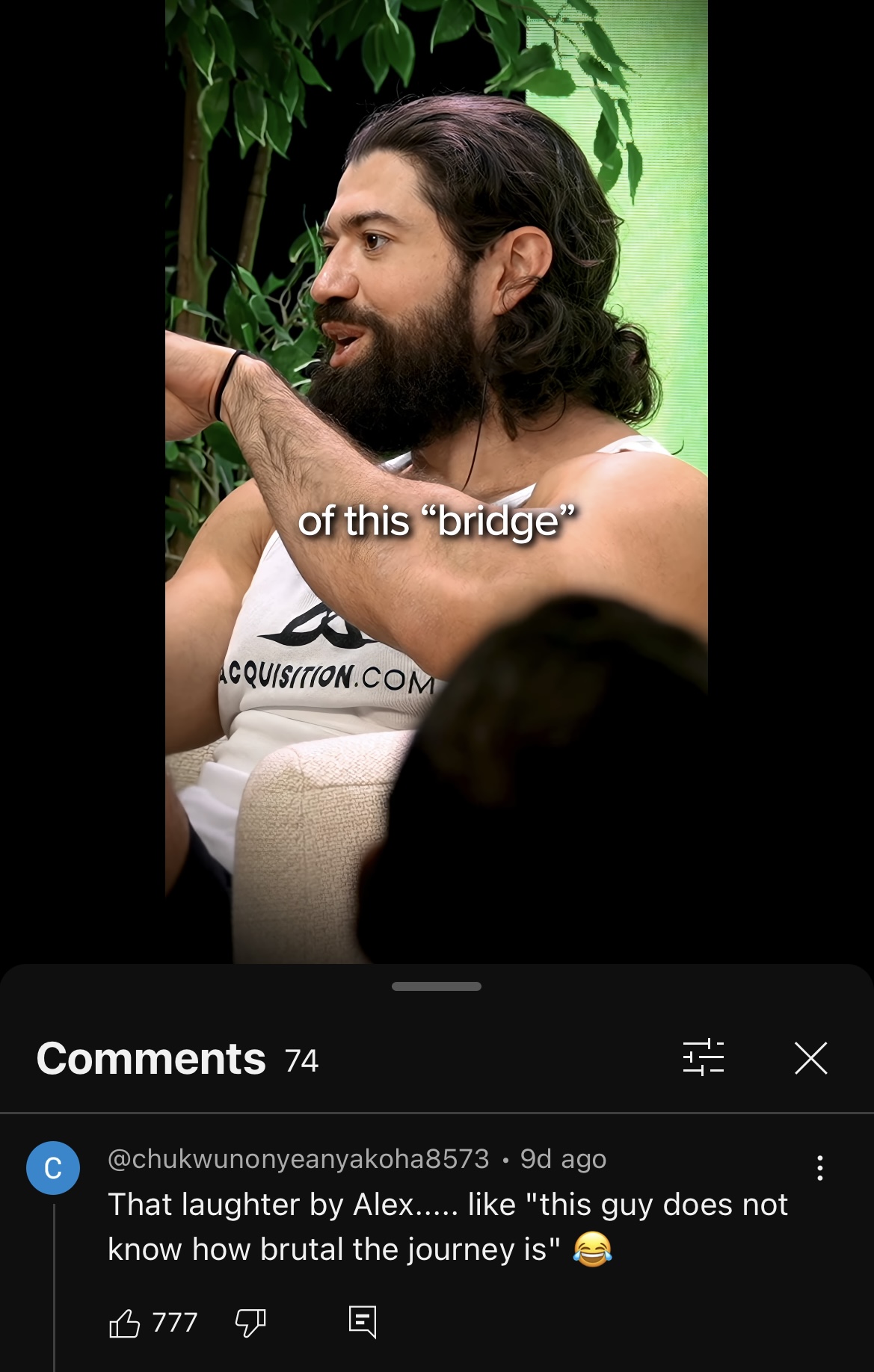The width and height of the screenshot is (874, 1372).
Task: Open the comment sort options
Action: 704,1058
